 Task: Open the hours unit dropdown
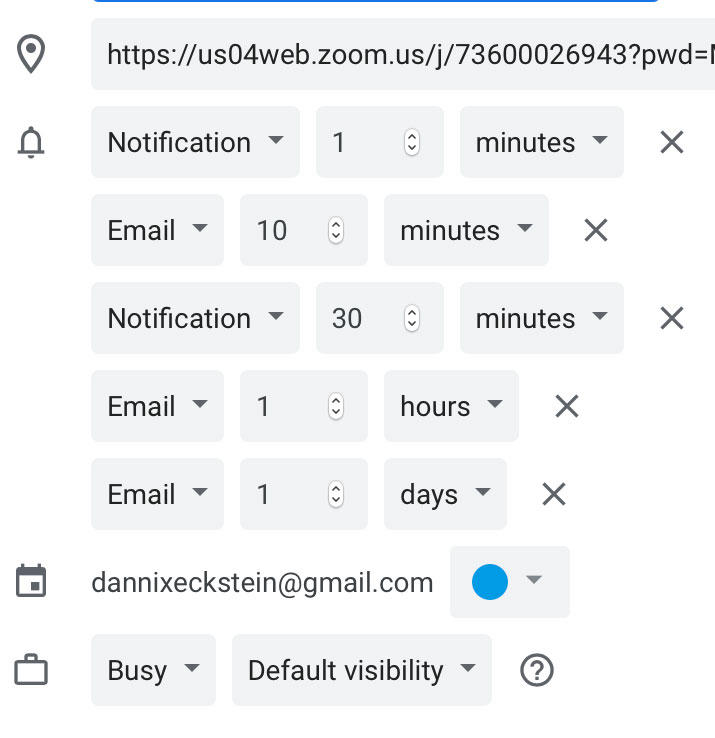pos(450,406)
